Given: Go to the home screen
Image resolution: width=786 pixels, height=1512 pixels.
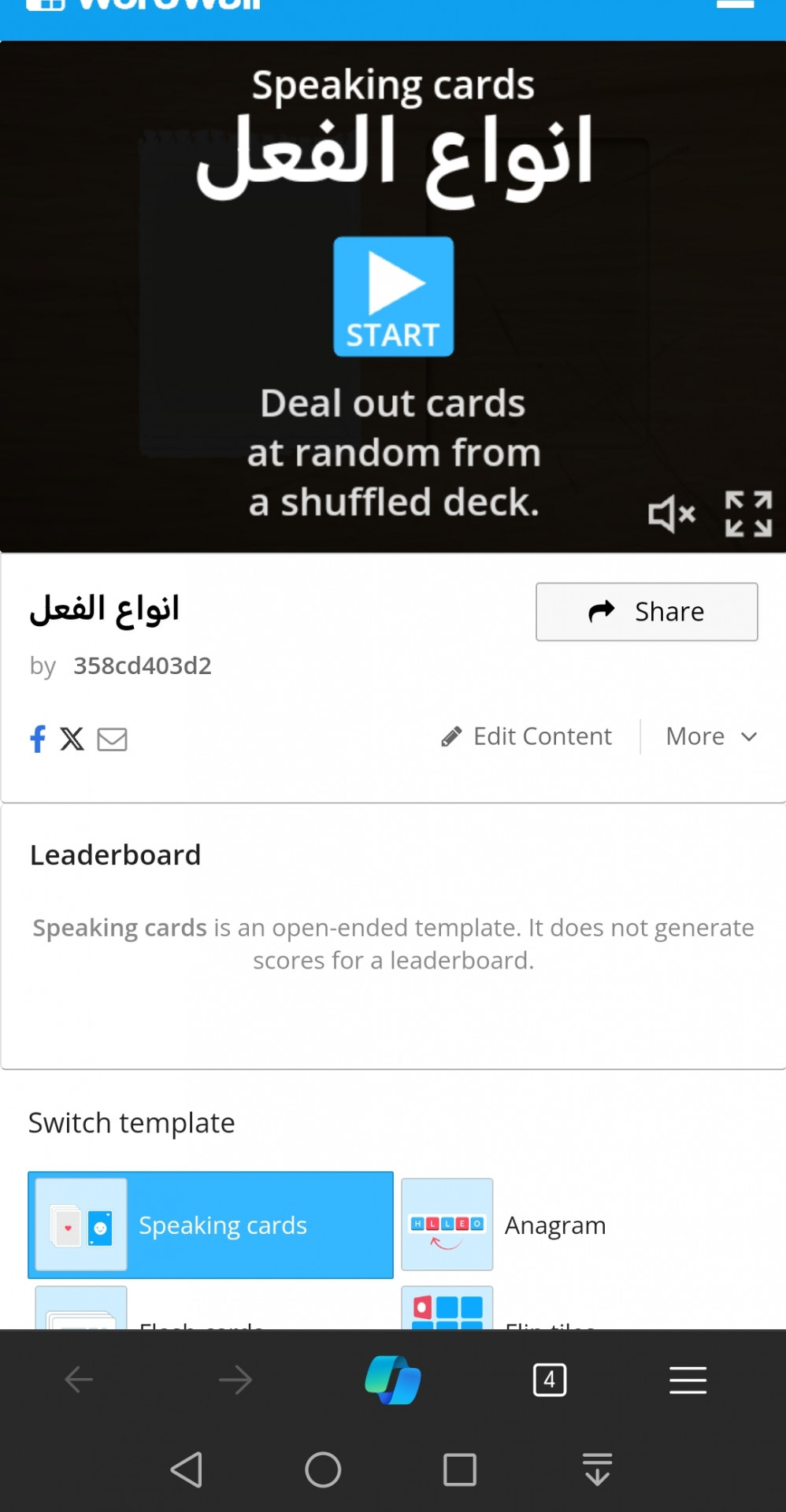Looking at the screenshot, I should click(323, 1469).
